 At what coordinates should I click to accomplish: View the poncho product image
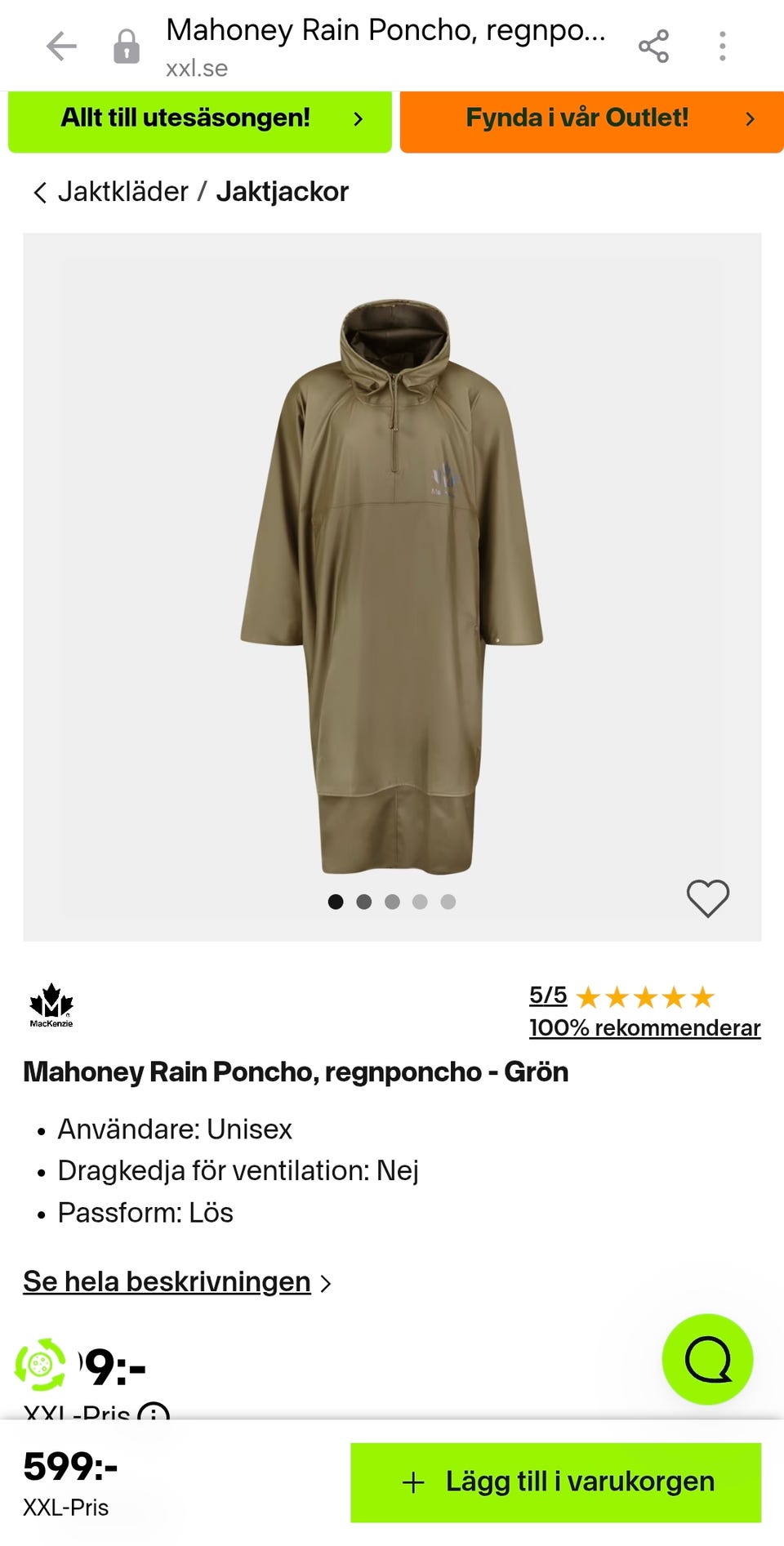point(392,586)
